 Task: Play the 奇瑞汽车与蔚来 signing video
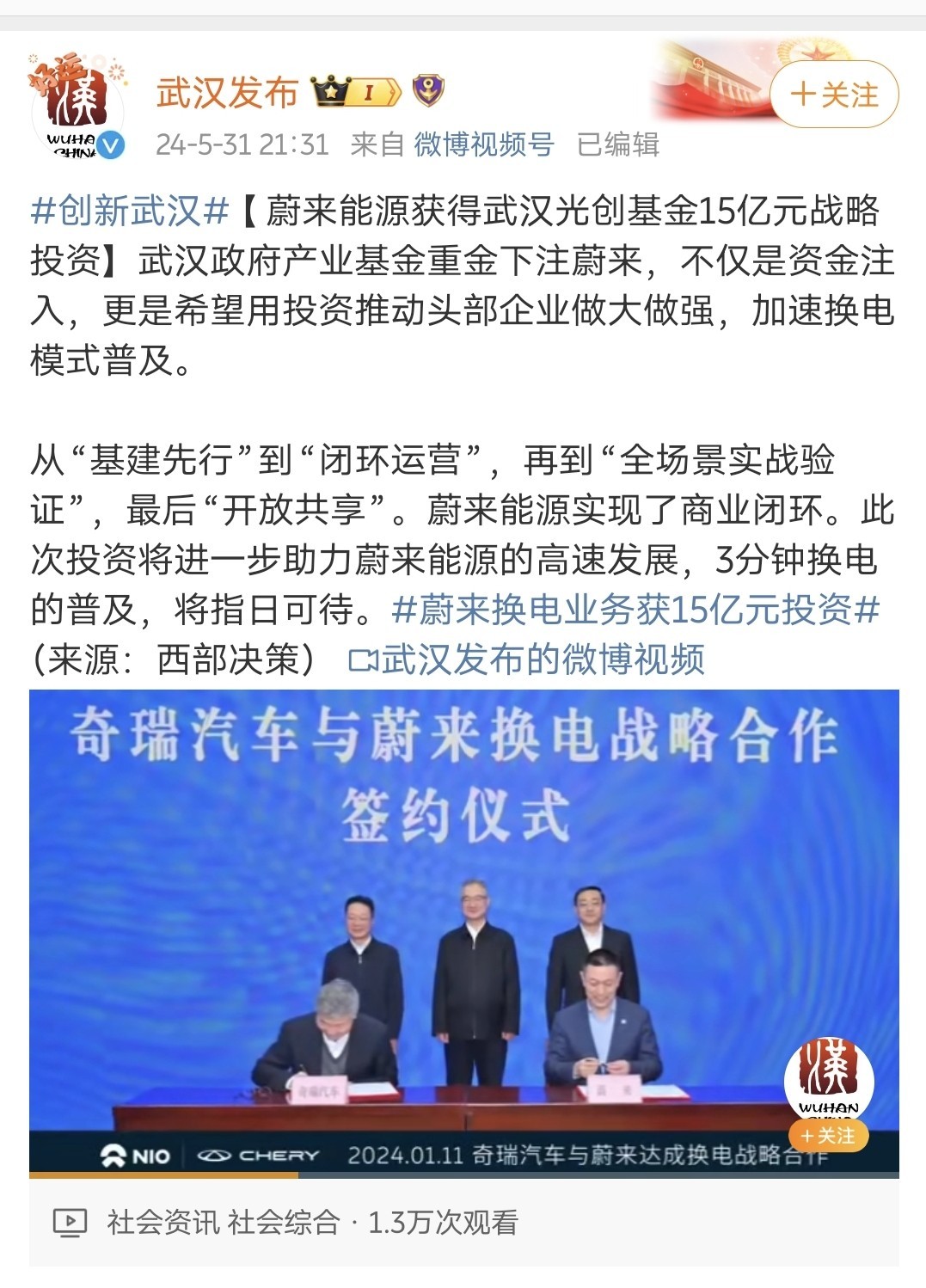pos(463,929)
